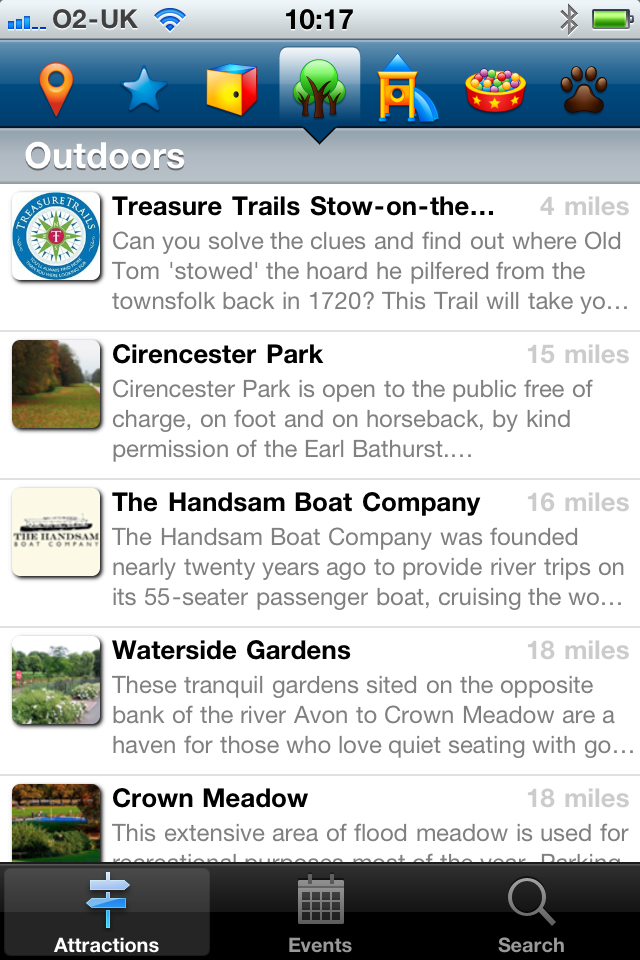Select the trees Outdoors category icon

(319, 89)
